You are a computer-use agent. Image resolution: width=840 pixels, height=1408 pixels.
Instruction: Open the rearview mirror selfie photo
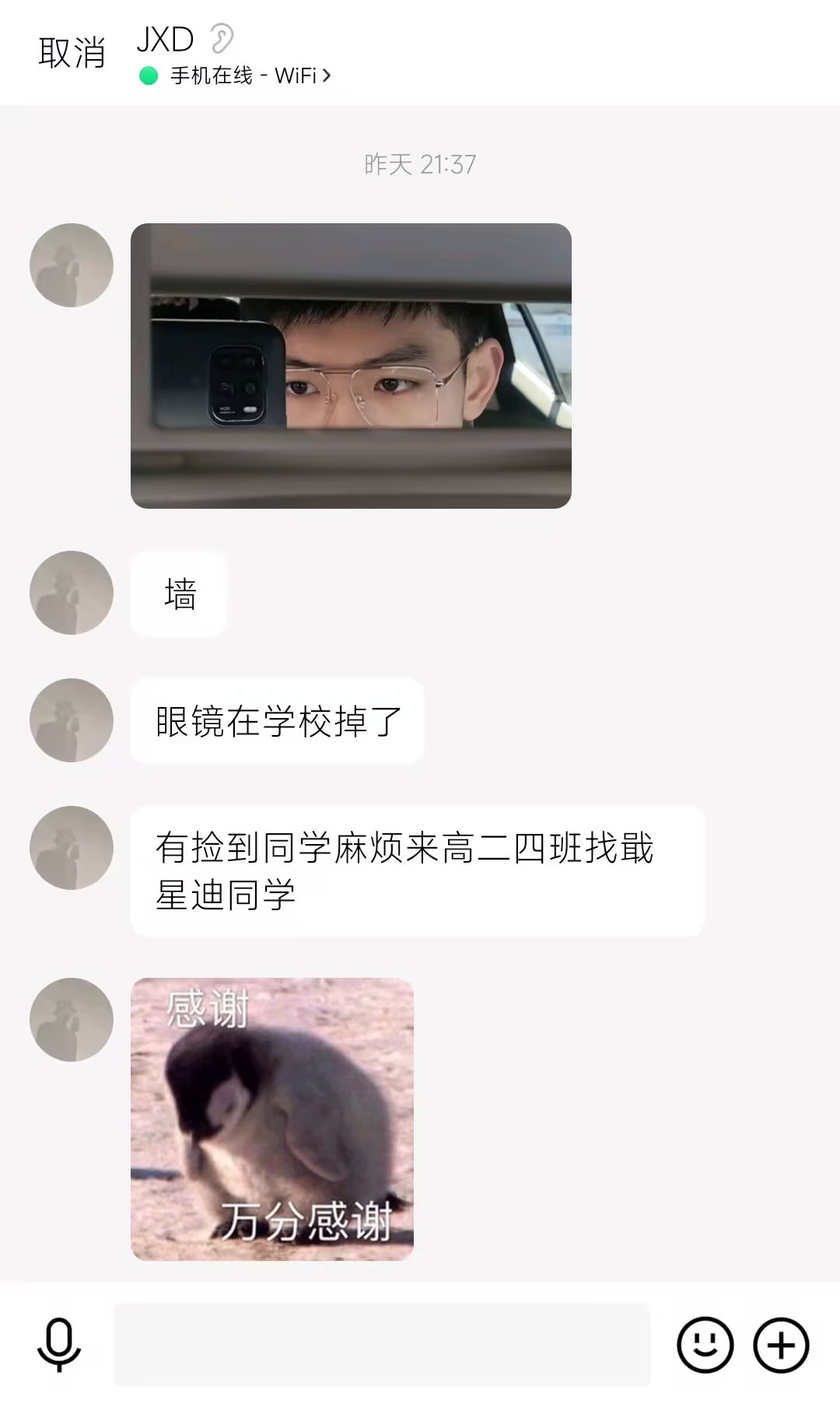tap(351, 366)
